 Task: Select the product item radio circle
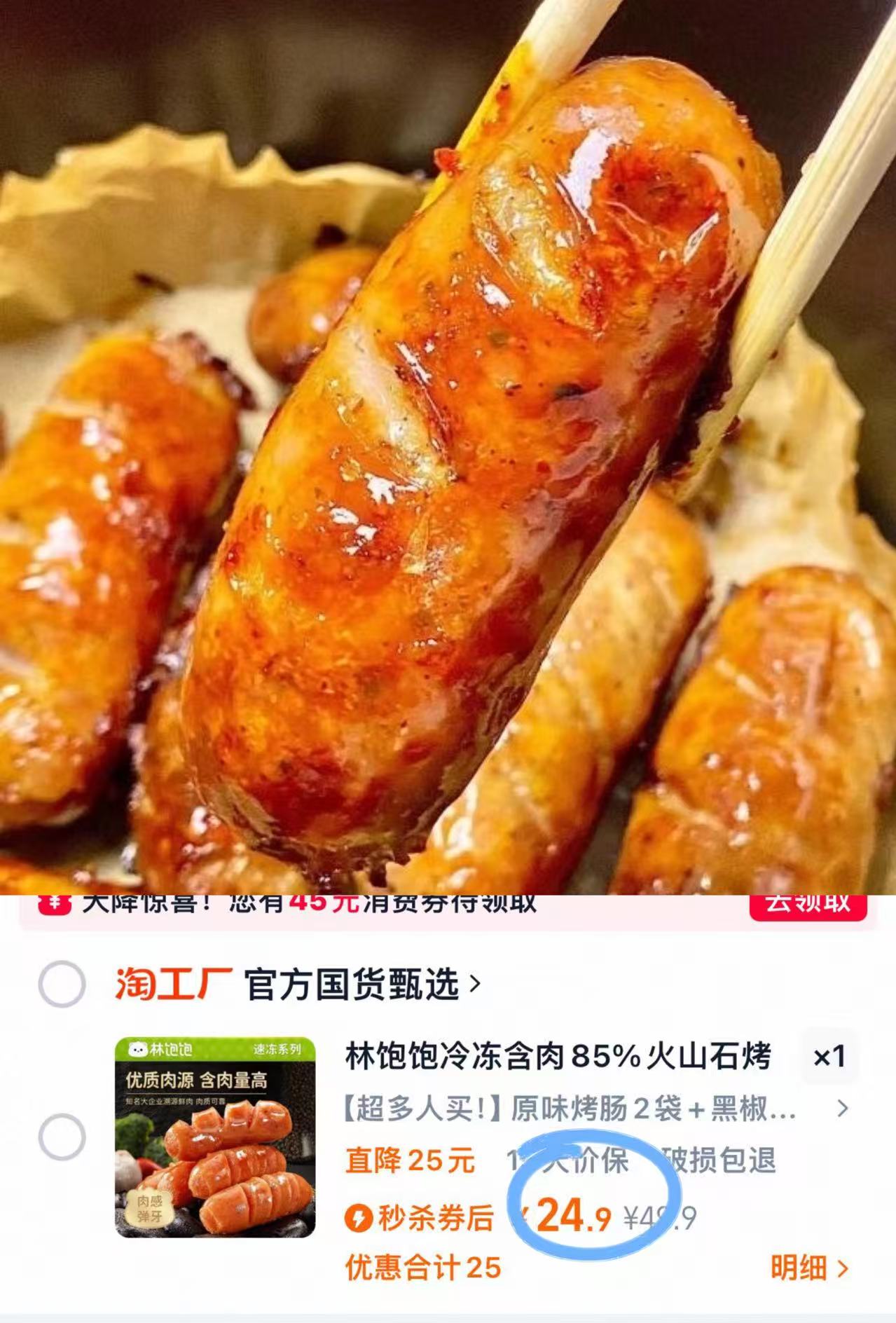click(x=62, y=1137)
